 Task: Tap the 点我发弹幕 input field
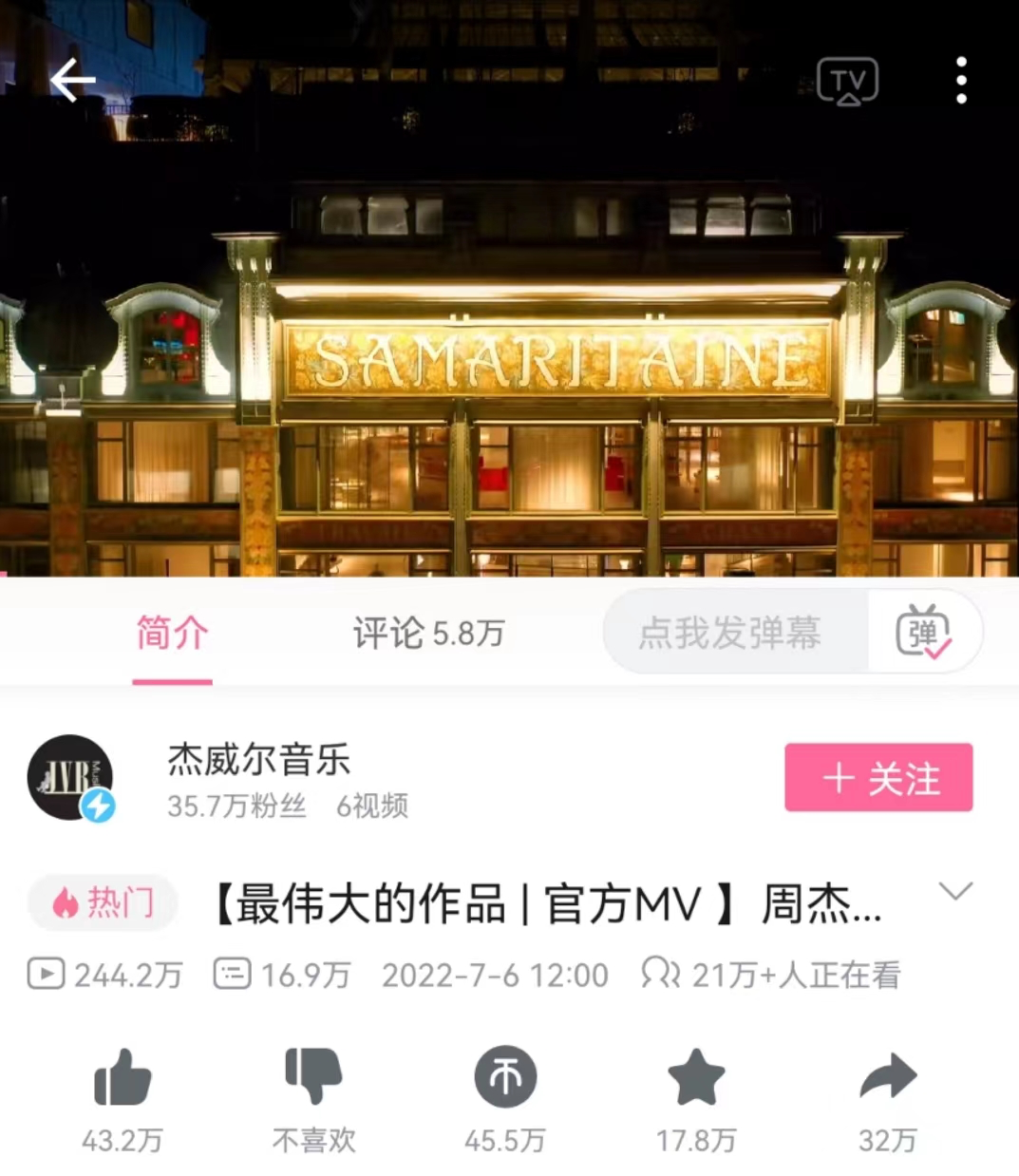click(x=731, y=634)
